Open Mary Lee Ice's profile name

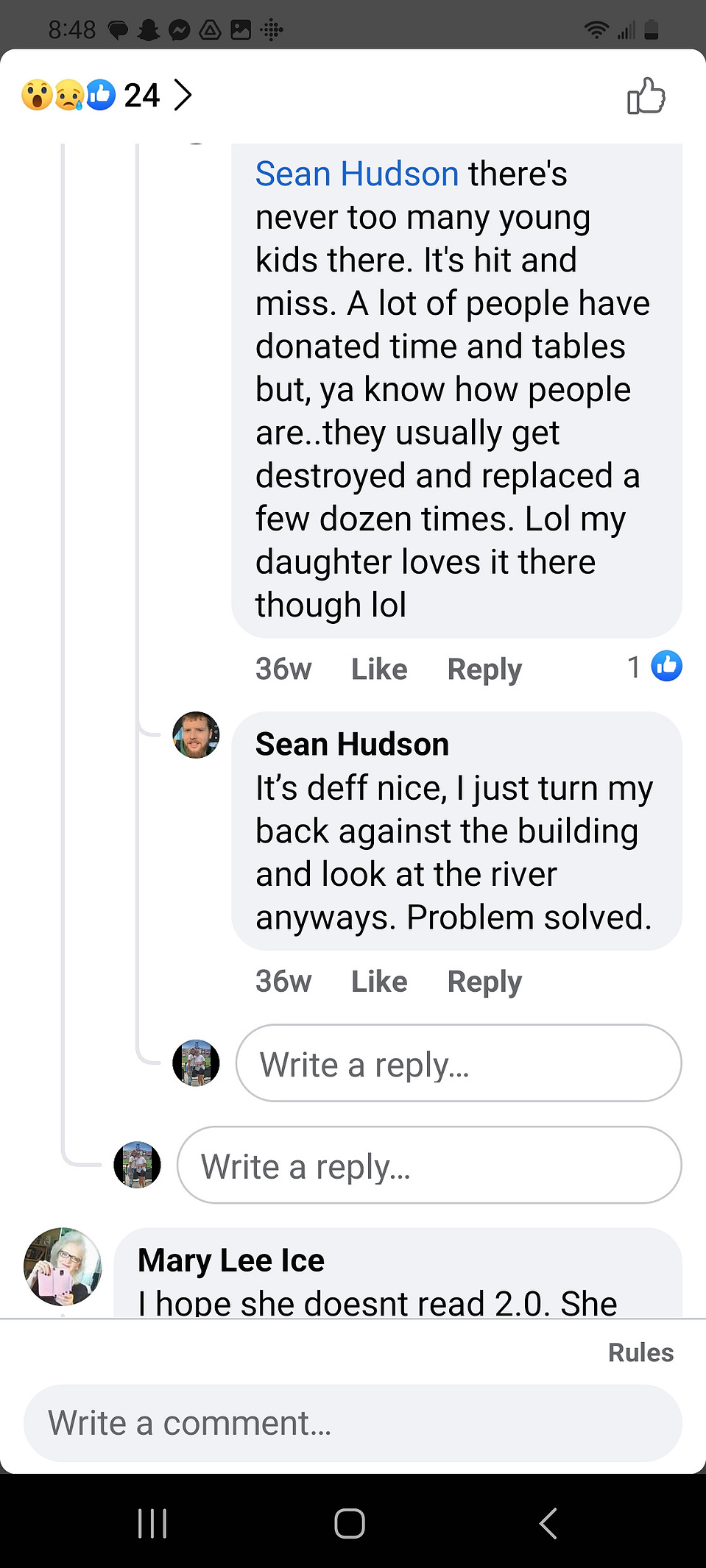tap(231, 1260)
